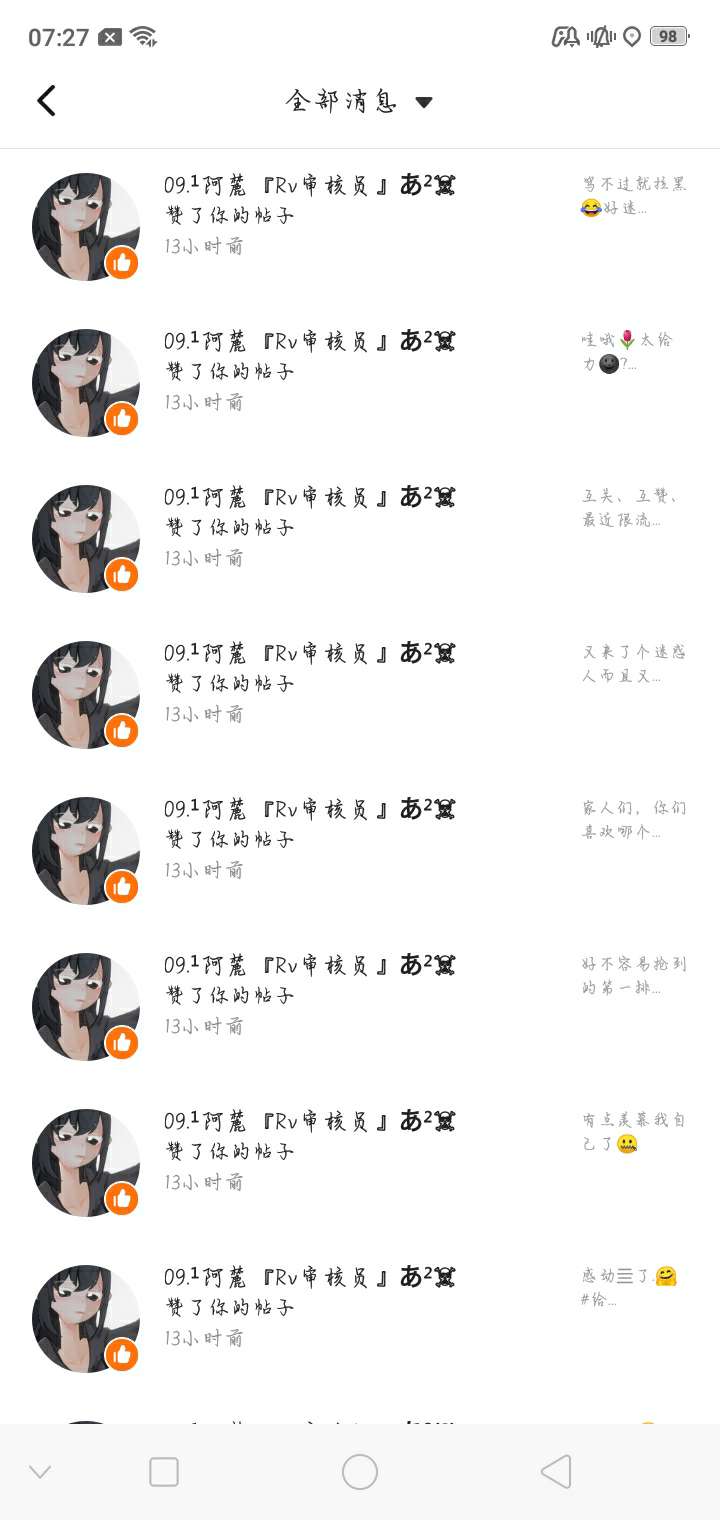Open the like notification for post 哇哦太给力
Screen dimensions: 720x1520
pyautogui.click(x=360, y=371)
